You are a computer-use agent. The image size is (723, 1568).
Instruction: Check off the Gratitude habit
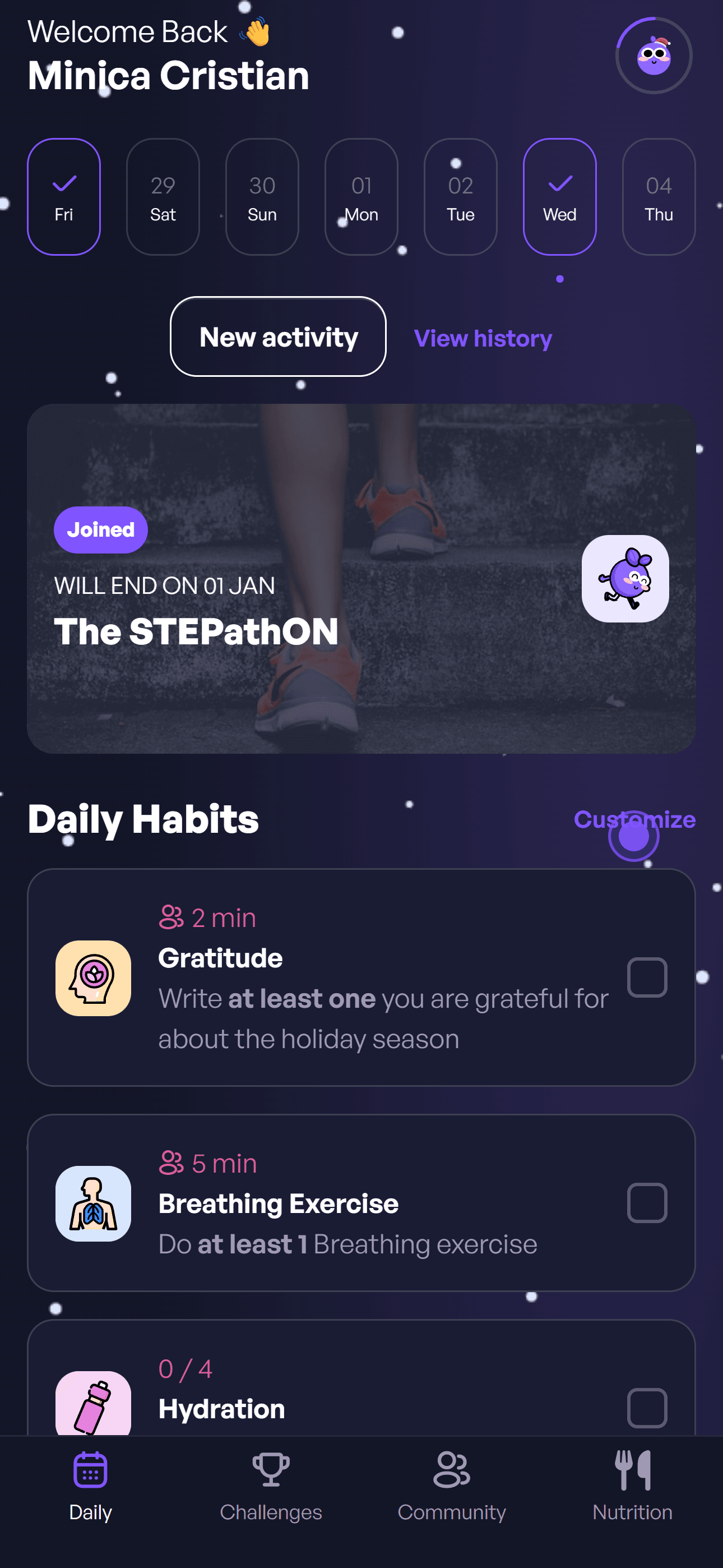click(647, 977)
